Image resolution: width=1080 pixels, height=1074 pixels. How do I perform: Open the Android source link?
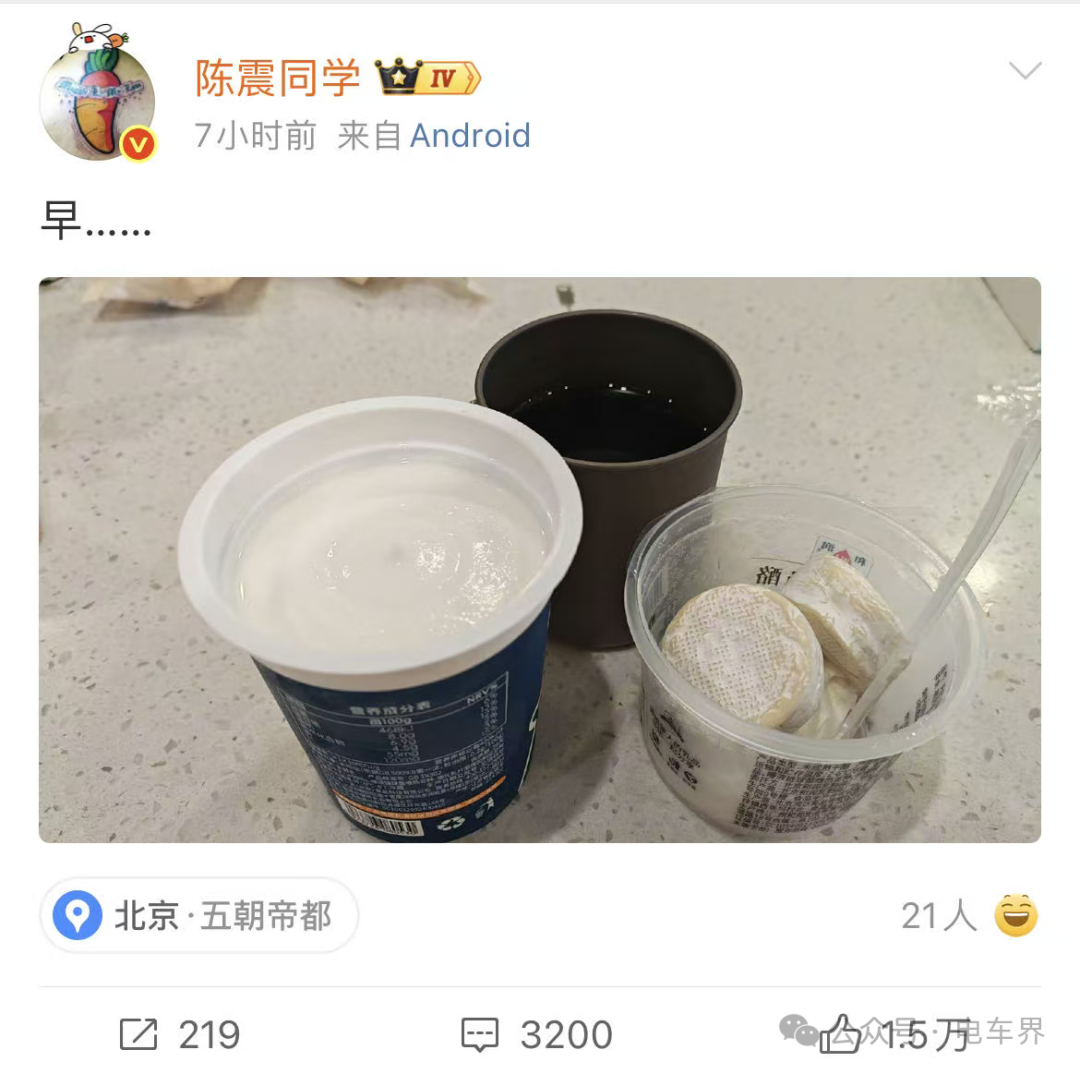[470, 135]
